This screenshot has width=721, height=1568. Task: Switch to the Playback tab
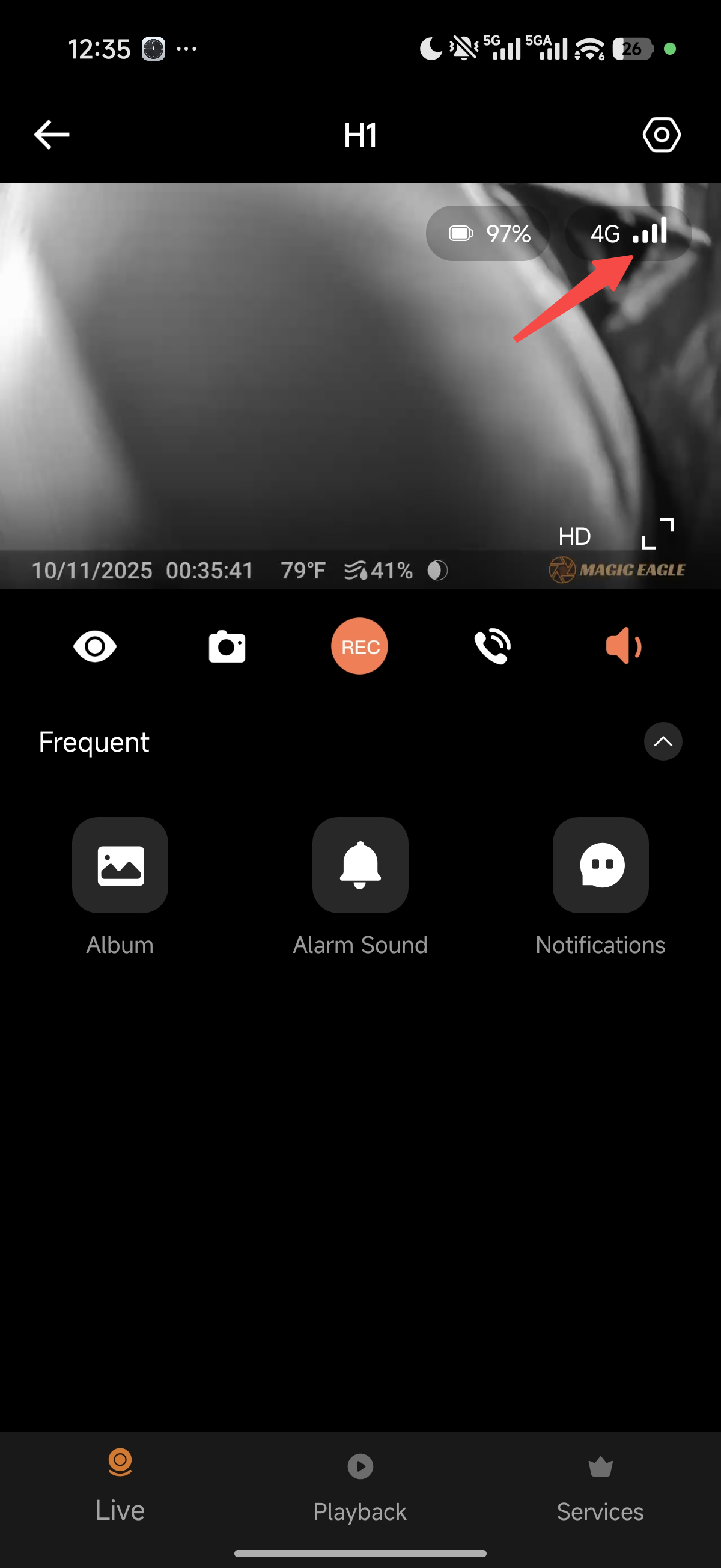click(x=360, y=1485)
